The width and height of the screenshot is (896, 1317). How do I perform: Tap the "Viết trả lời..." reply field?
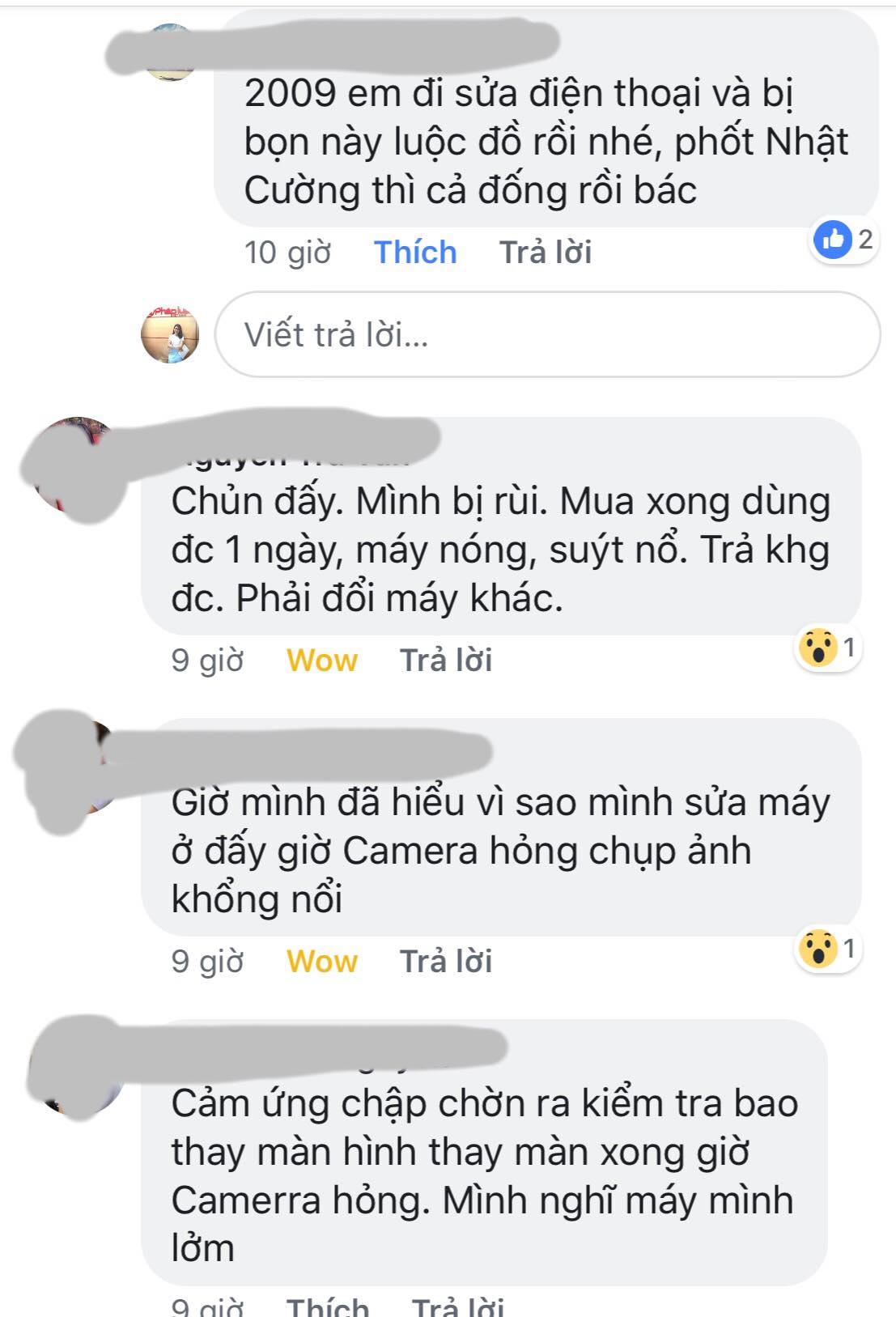coord(547,334)
